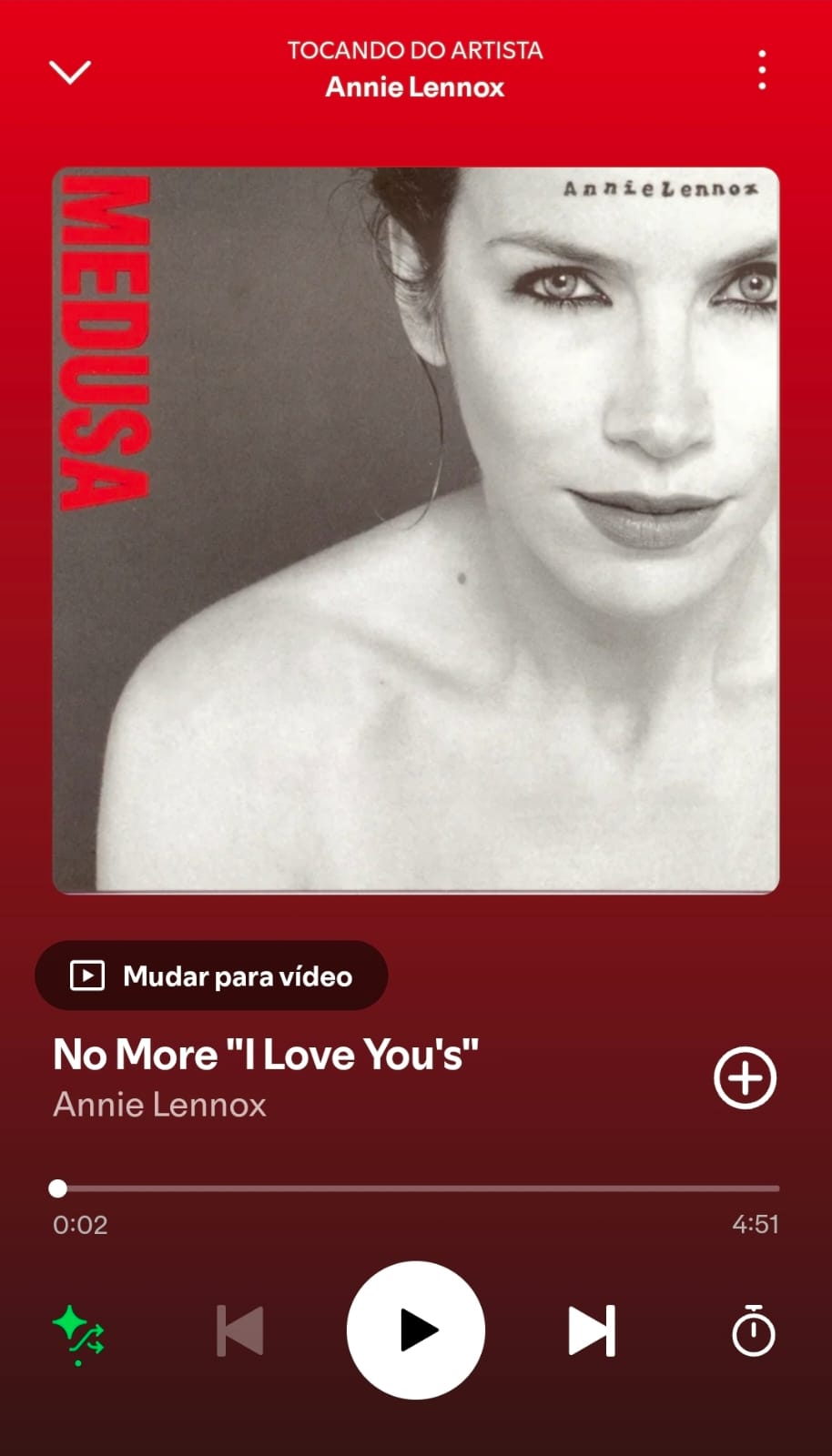
Task: Toggle between audio and video playback
Action: pos(211,976)
